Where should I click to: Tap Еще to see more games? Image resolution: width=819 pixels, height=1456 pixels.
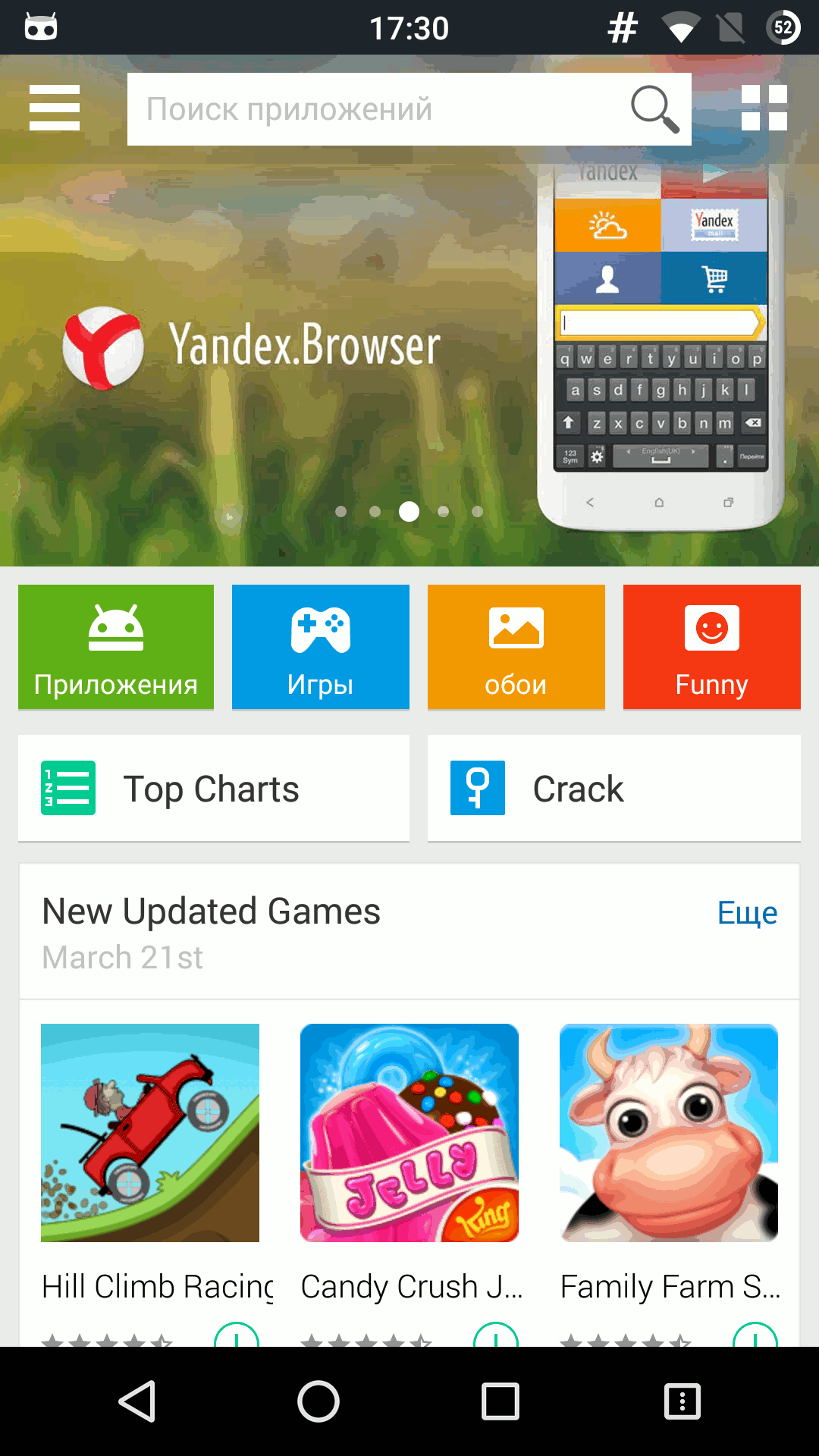coord(747,913)
